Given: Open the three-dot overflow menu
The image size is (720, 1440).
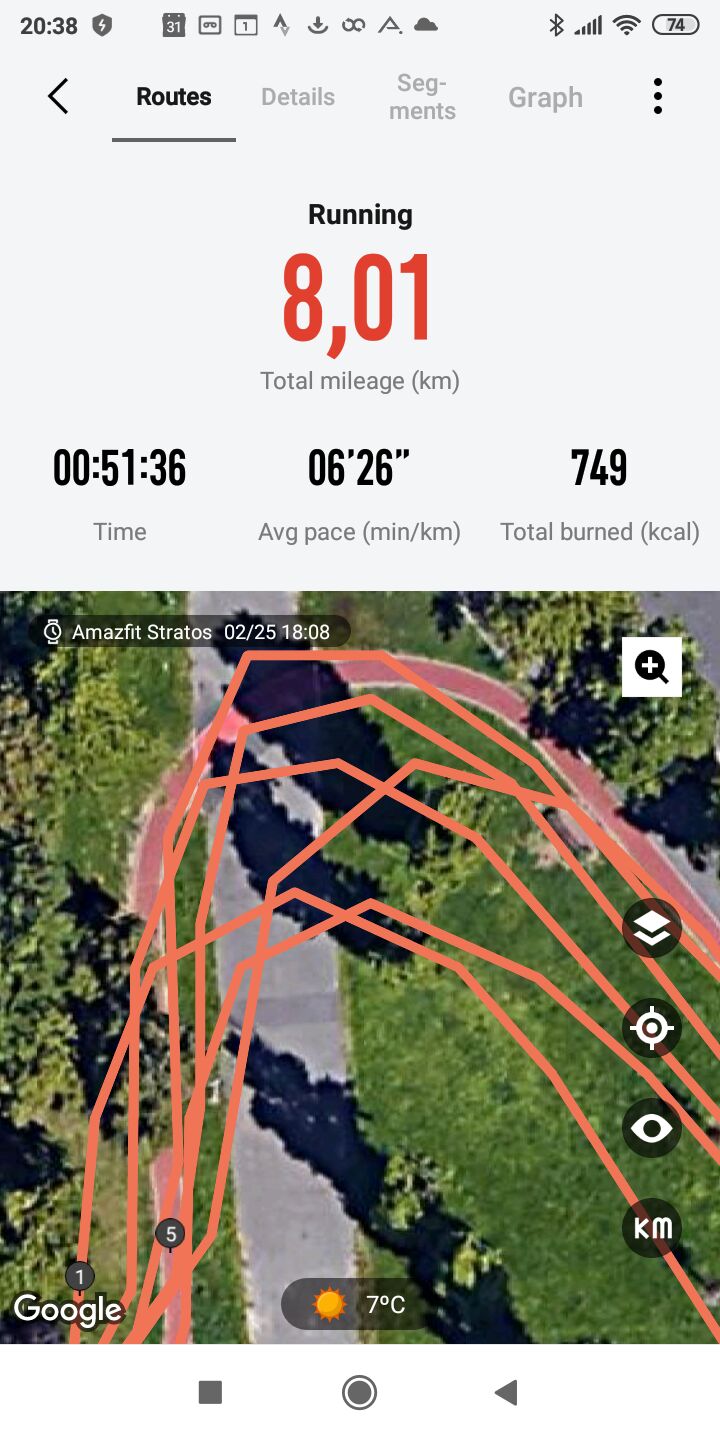Looking at the screenshot, I should pos(657,97).
